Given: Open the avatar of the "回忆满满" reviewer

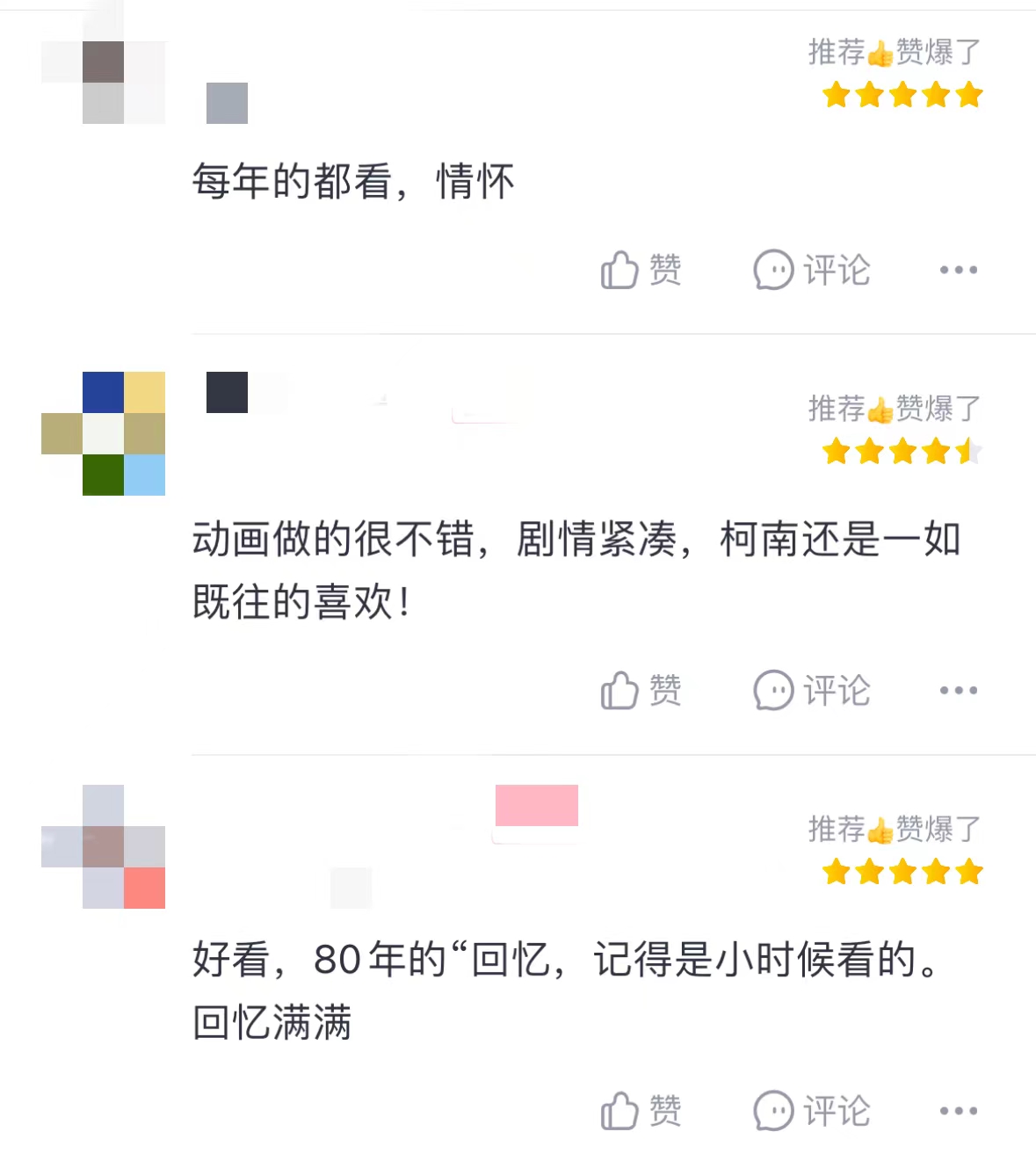Looking at the screenshot, I should pyautogui.click(x=104, y=846).
